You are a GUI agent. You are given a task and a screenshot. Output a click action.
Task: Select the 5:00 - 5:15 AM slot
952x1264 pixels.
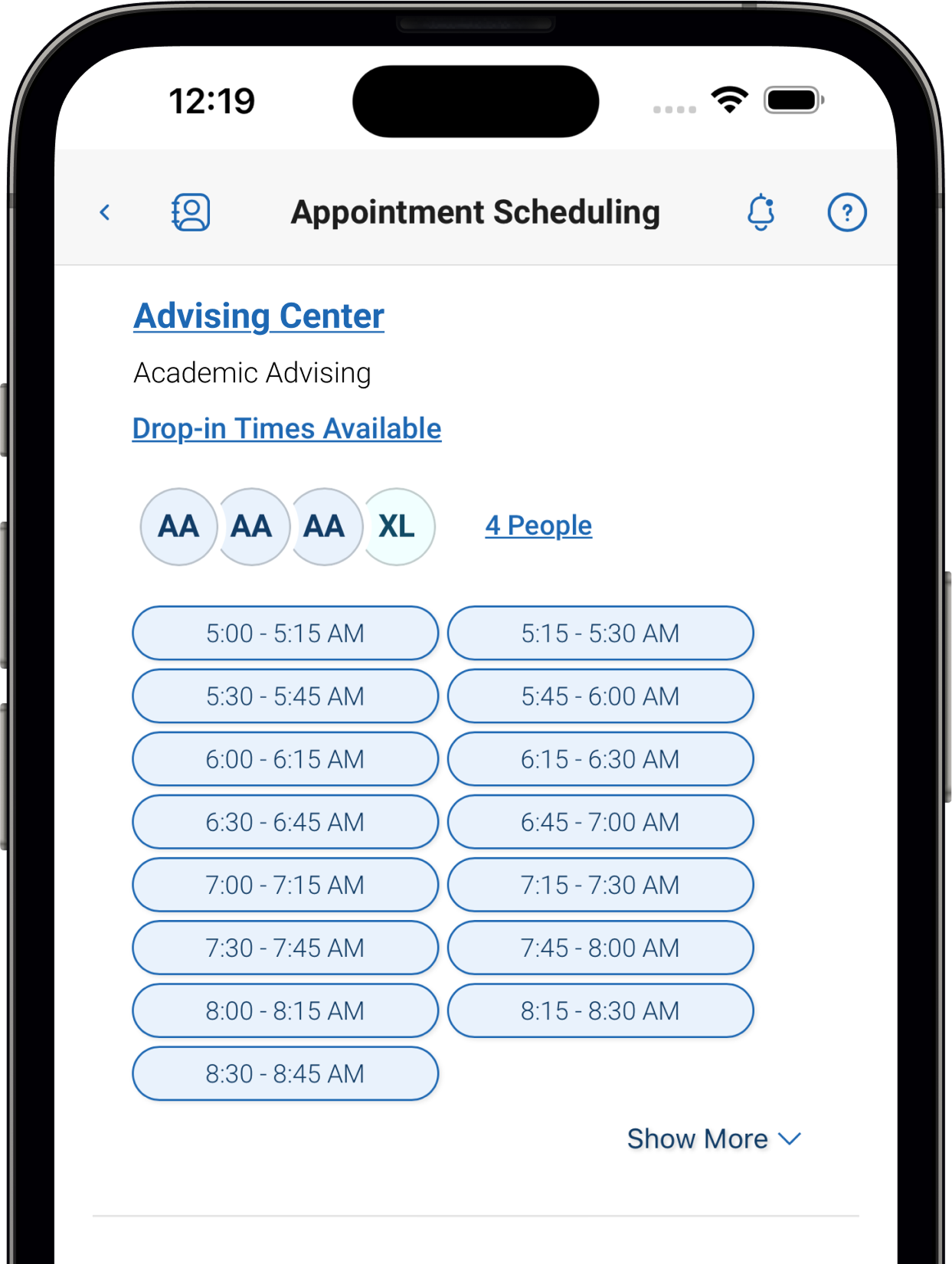(x=285, y=634)
